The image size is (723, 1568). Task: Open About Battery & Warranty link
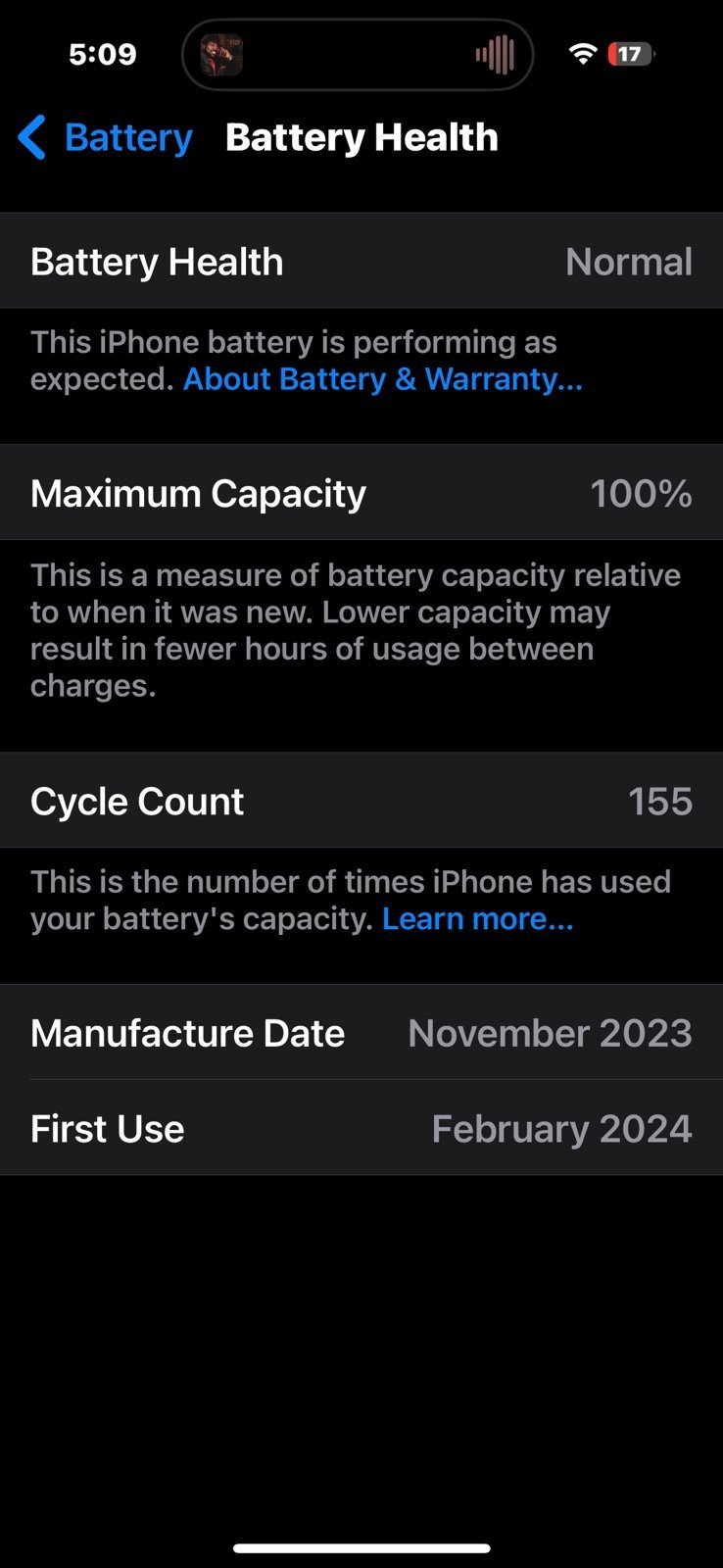[382, 379]
